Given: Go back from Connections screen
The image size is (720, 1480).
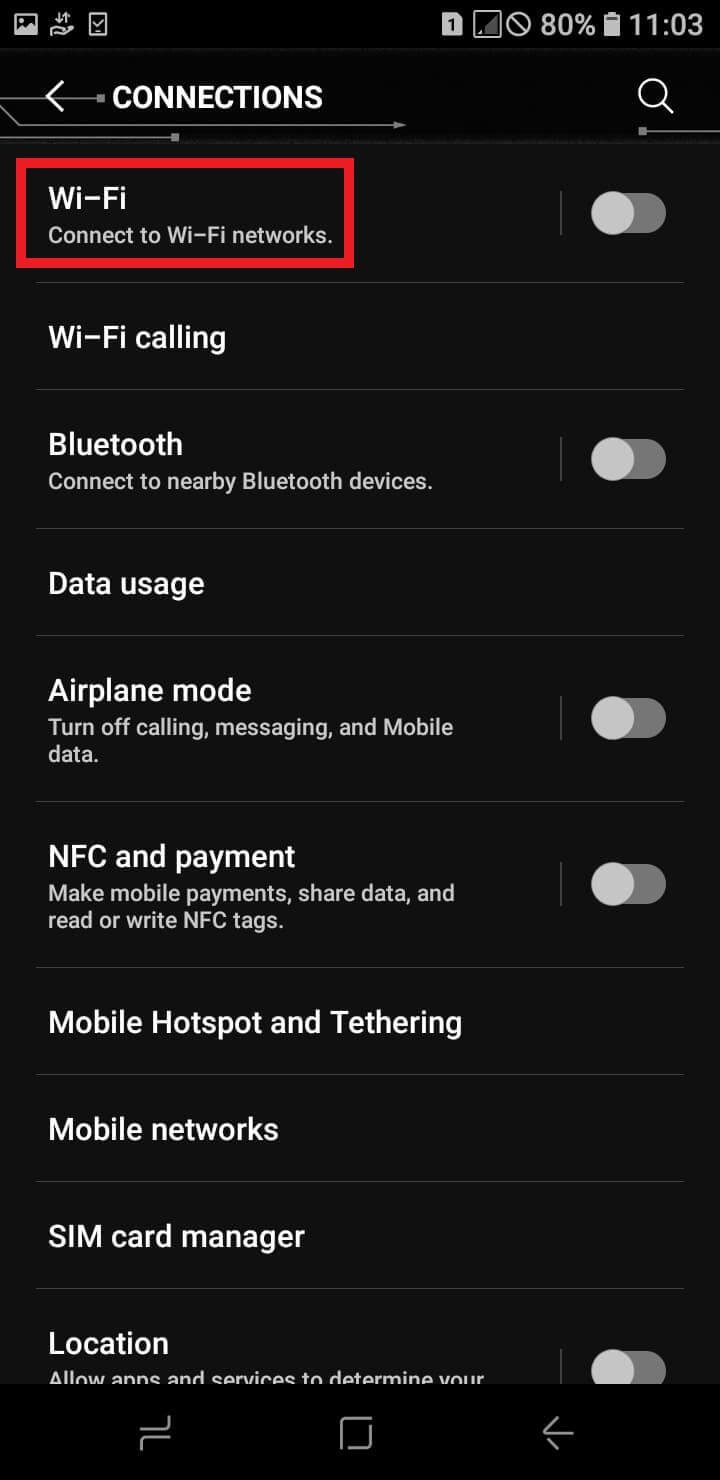Looking at the screenshot, I should click(57, 97).
